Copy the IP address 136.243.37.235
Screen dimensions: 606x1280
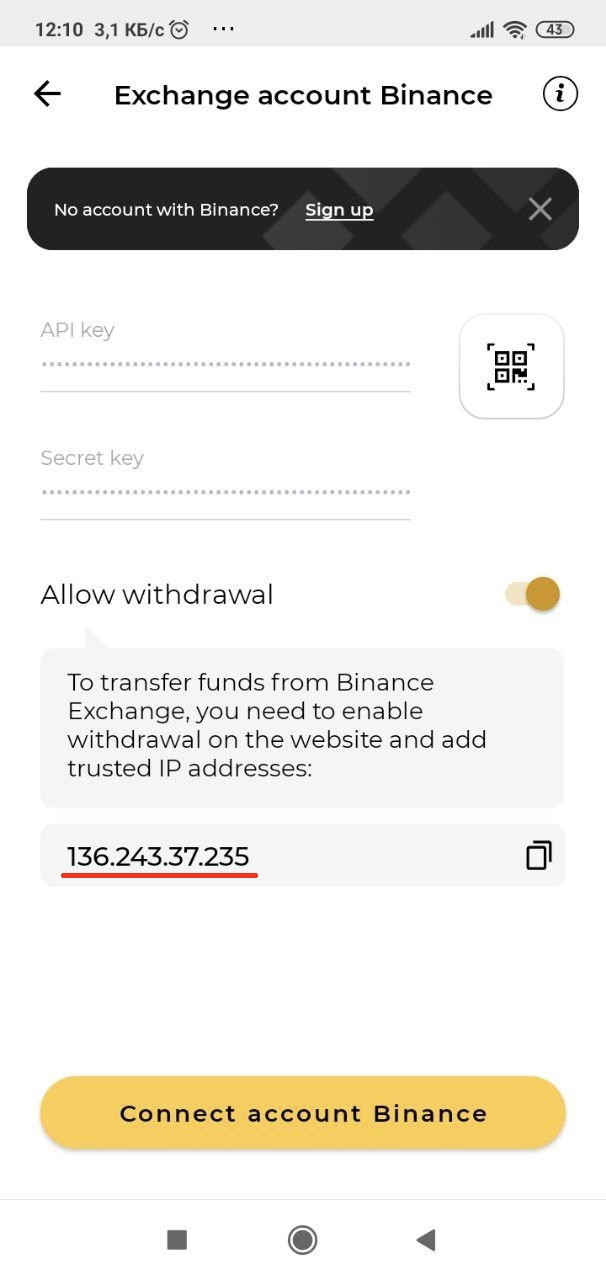(x=539, y=855)
